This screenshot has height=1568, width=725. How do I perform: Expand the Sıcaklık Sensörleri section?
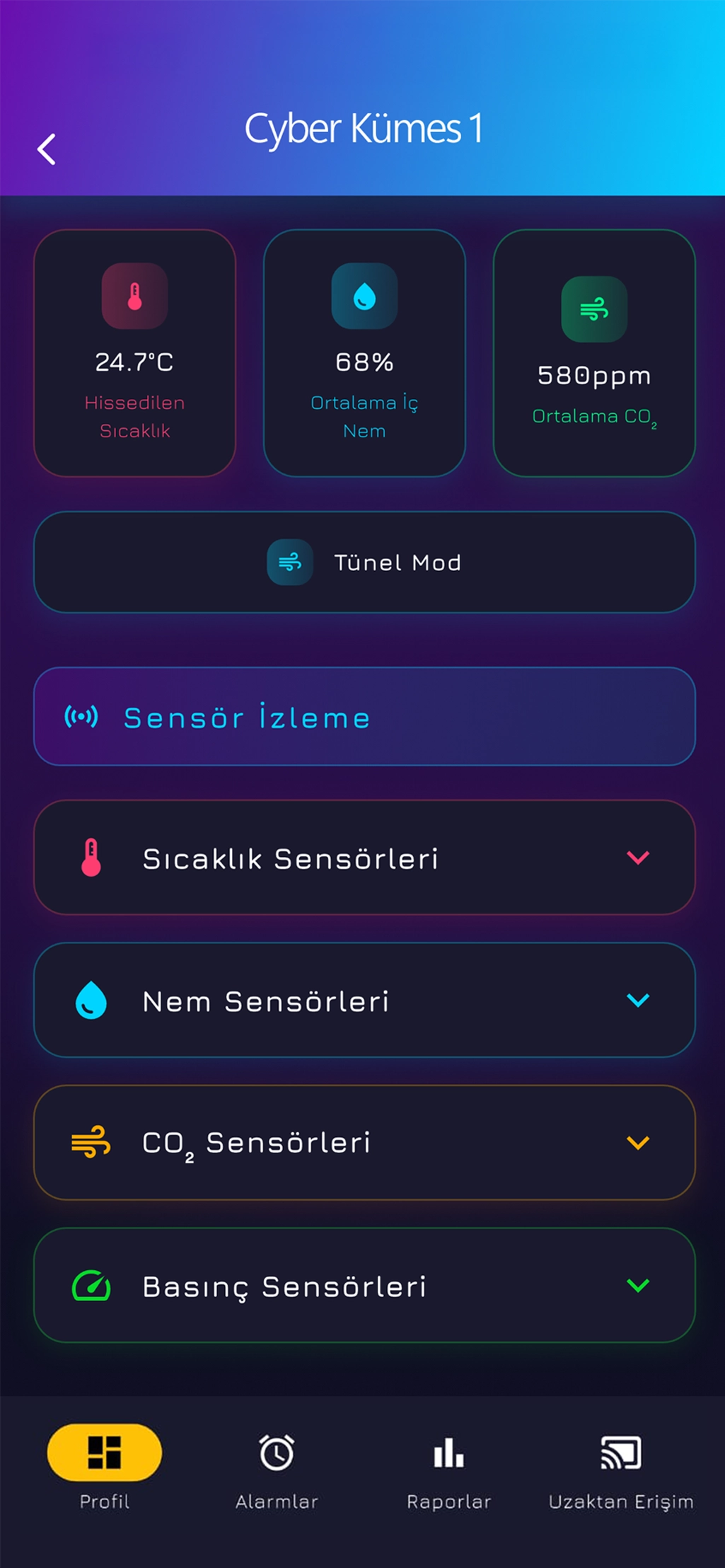[x=639, y=858]
